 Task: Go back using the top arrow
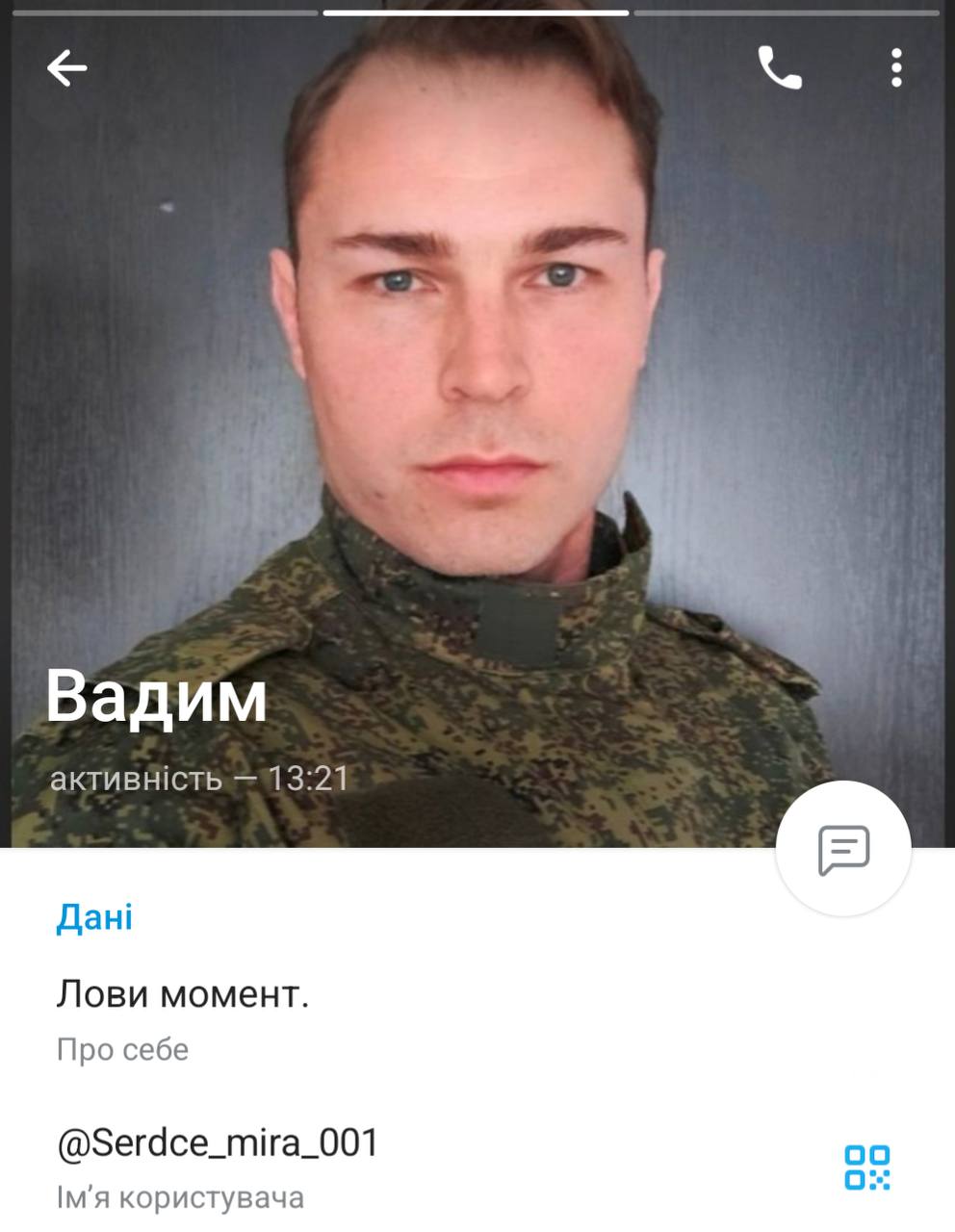[66, 68]
